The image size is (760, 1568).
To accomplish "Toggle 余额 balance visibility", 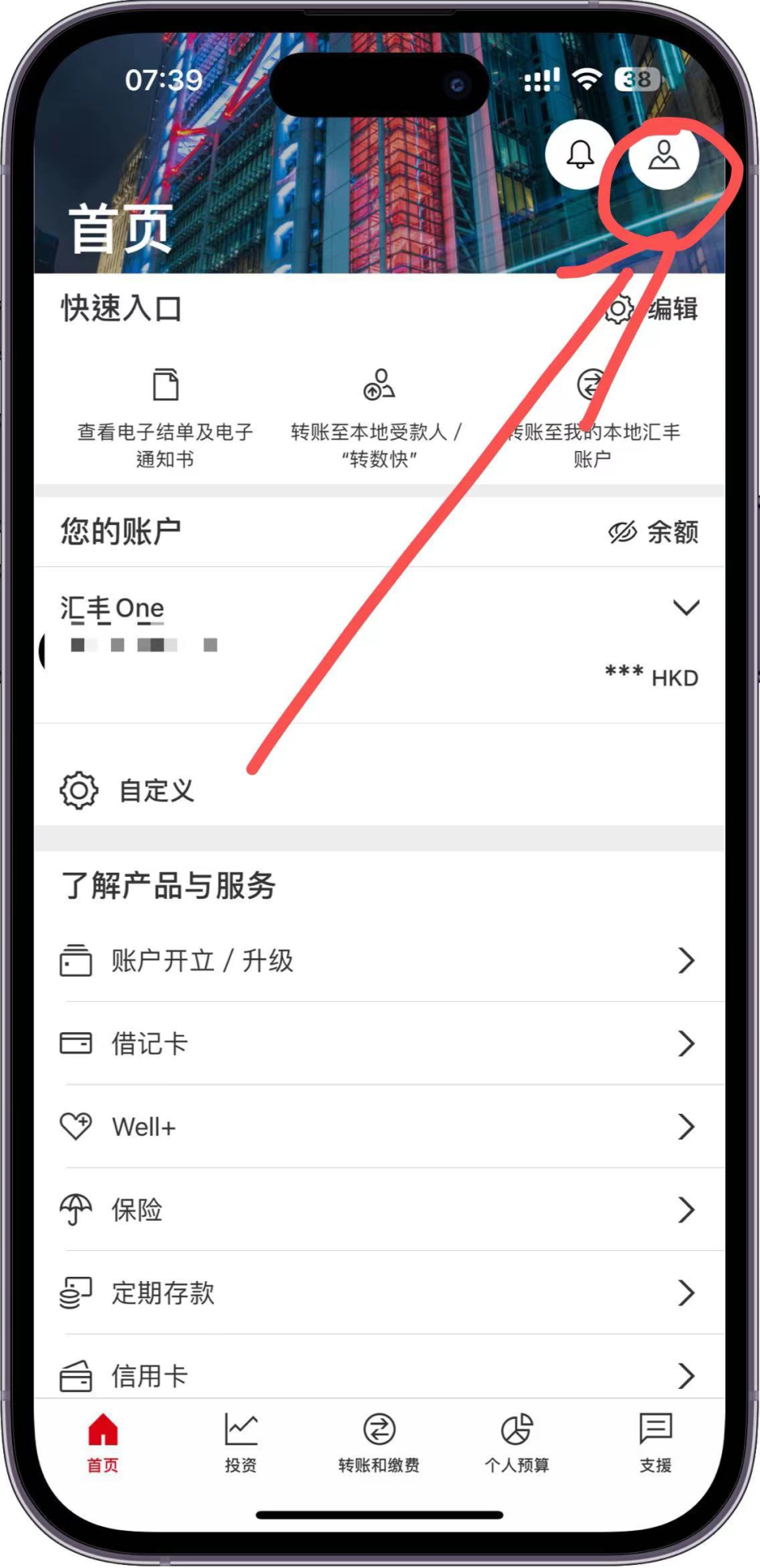I will click(654, 532).
